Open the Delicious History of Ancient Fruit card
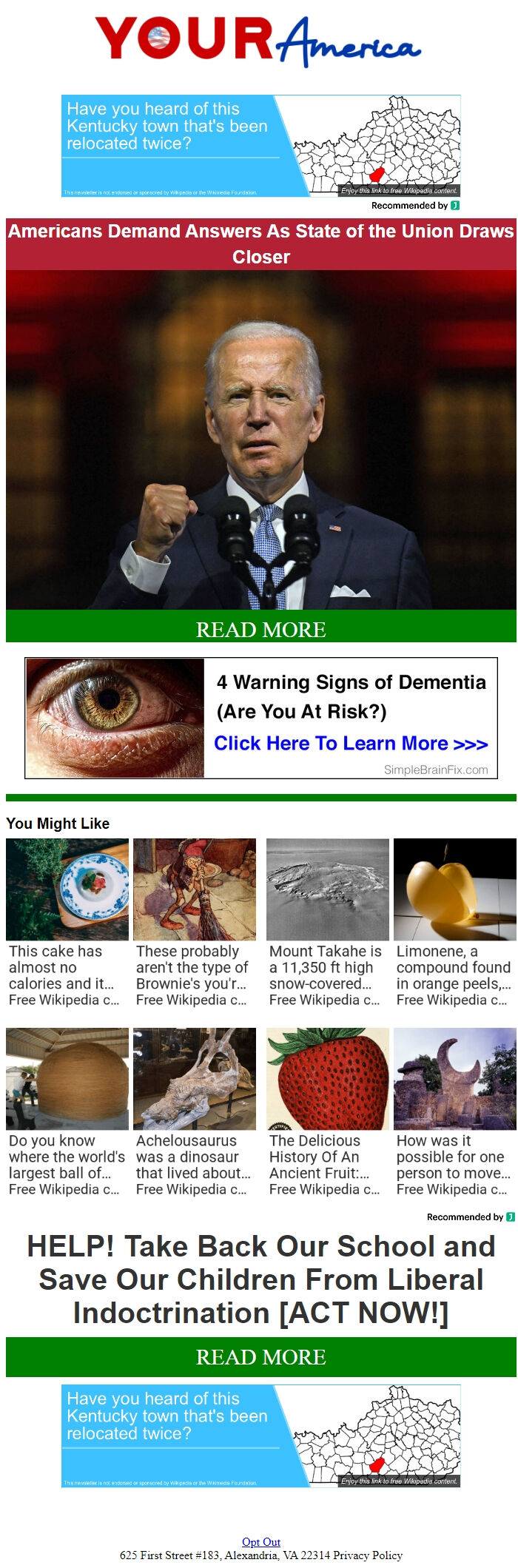The height and width of the screenshot is (1568, 518). click(327, 1111)
